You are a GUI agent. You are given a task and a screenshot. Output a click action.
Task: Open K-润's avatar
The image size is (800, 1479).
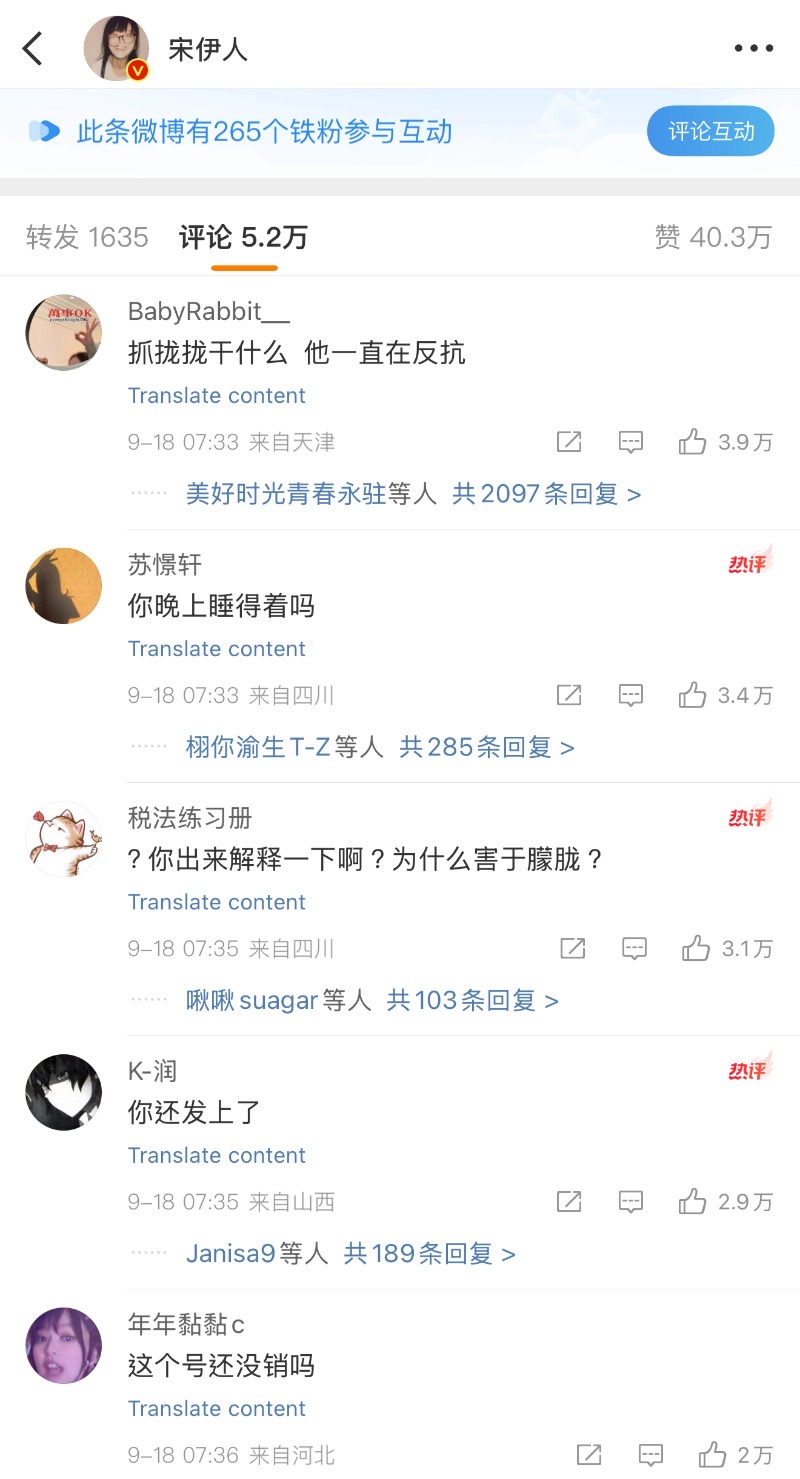(64, 1092)
